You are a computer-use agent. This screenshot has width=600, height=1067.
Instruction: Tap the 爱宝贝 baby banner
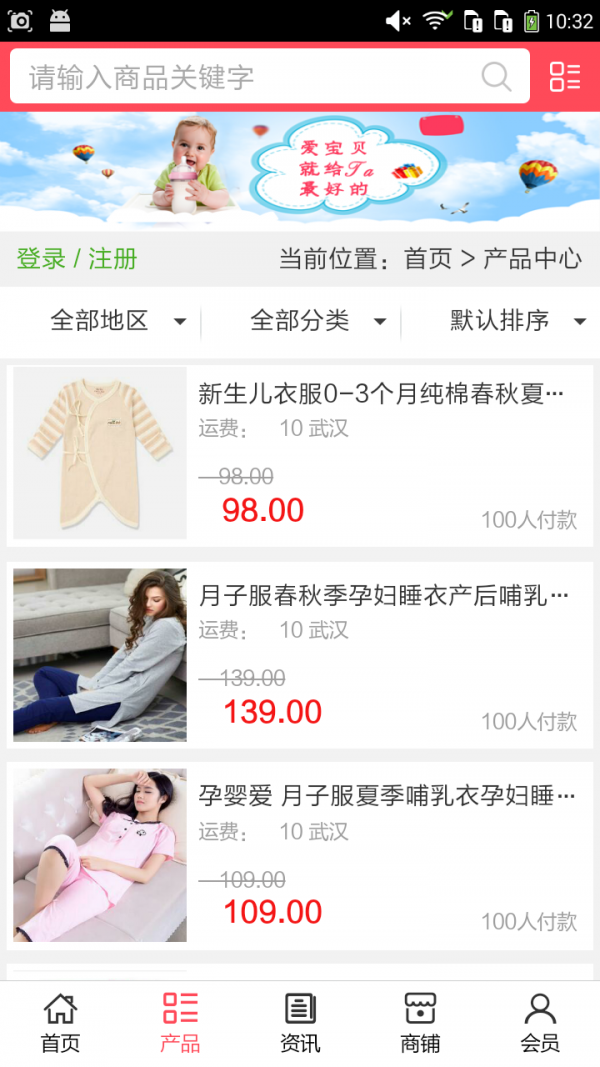300,170
